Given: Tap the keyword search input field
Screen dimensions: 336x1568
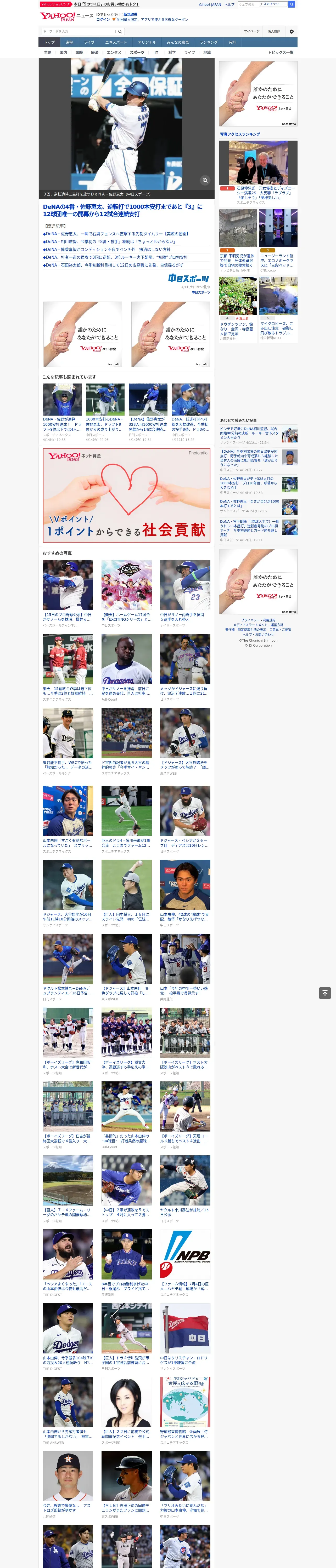Looking at the screenshot, I should (x=79, y=31).
